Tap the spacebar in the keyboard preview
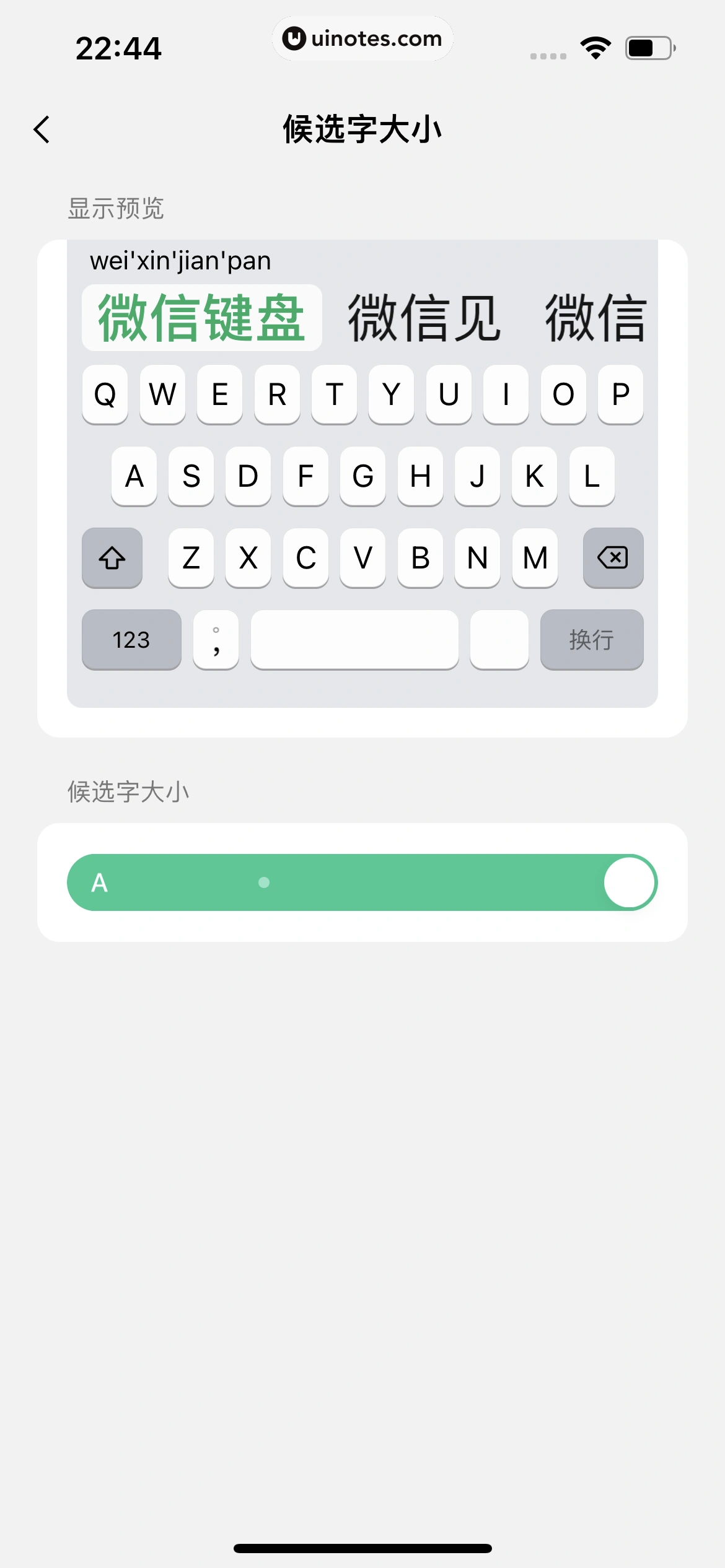725x1568 pixels. click(354, 640)
